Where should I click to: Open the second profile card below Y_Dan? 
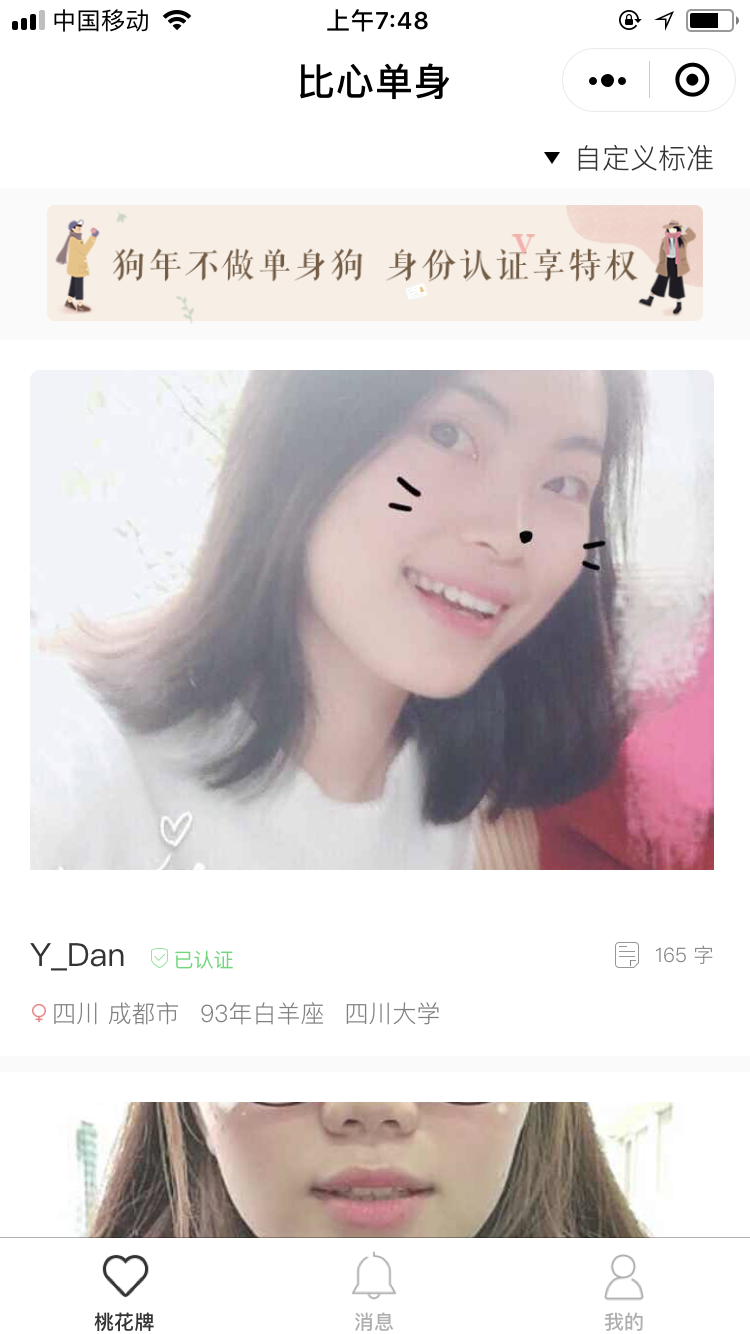[372, 1168]
